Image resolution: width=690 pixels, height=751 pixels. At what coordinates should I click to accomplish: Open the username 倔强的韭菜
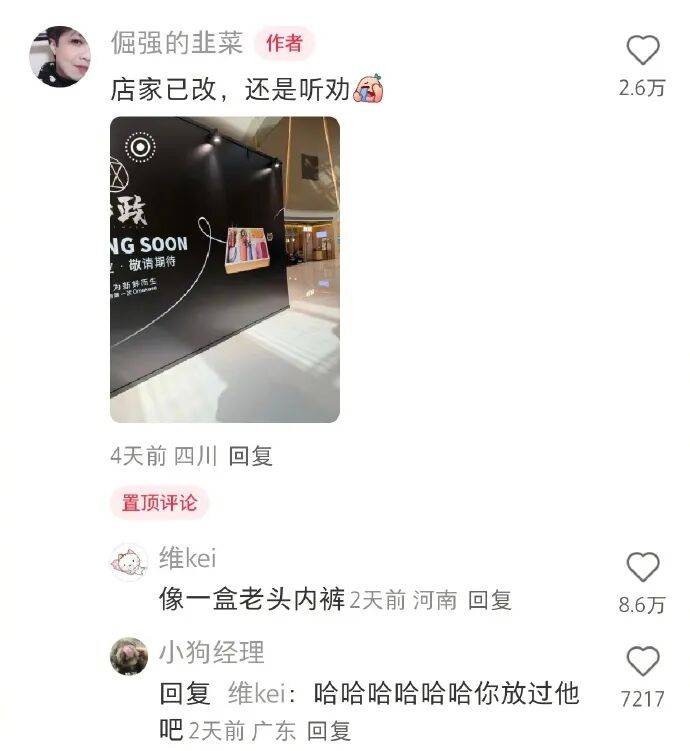click(x=176, y=43)
